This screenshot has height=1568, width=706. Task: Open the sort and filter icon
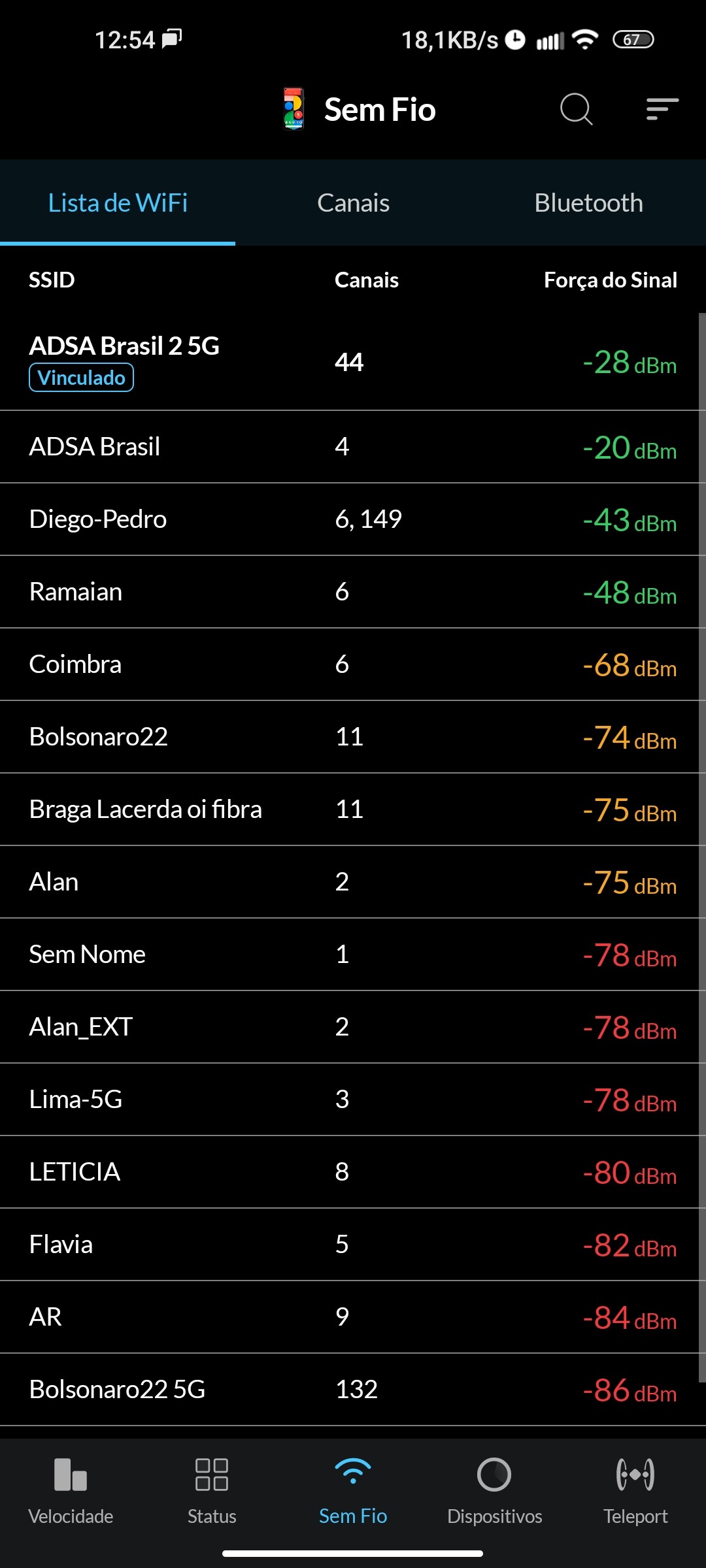tap(662, 109)
